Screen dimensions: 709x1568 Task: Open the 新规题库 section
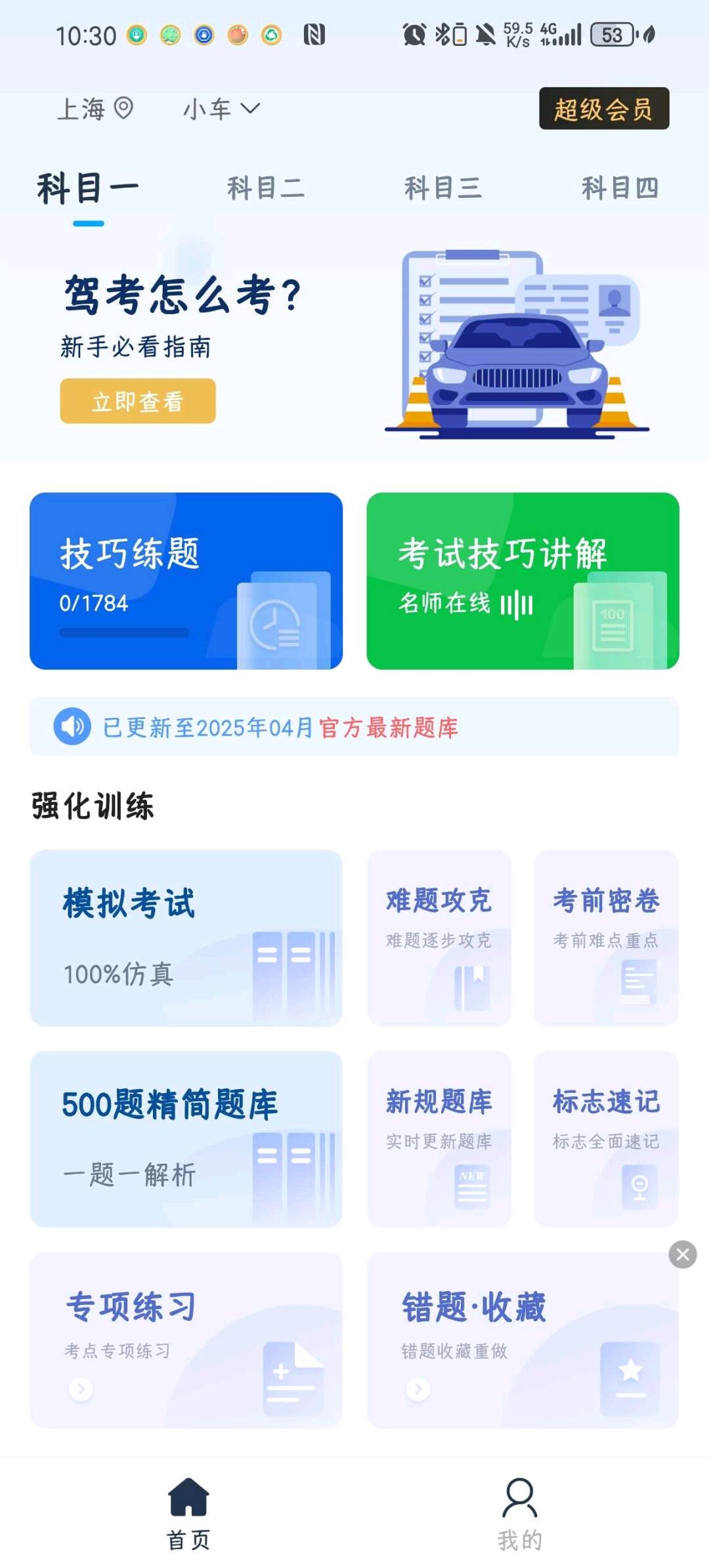pos(439,1139)
